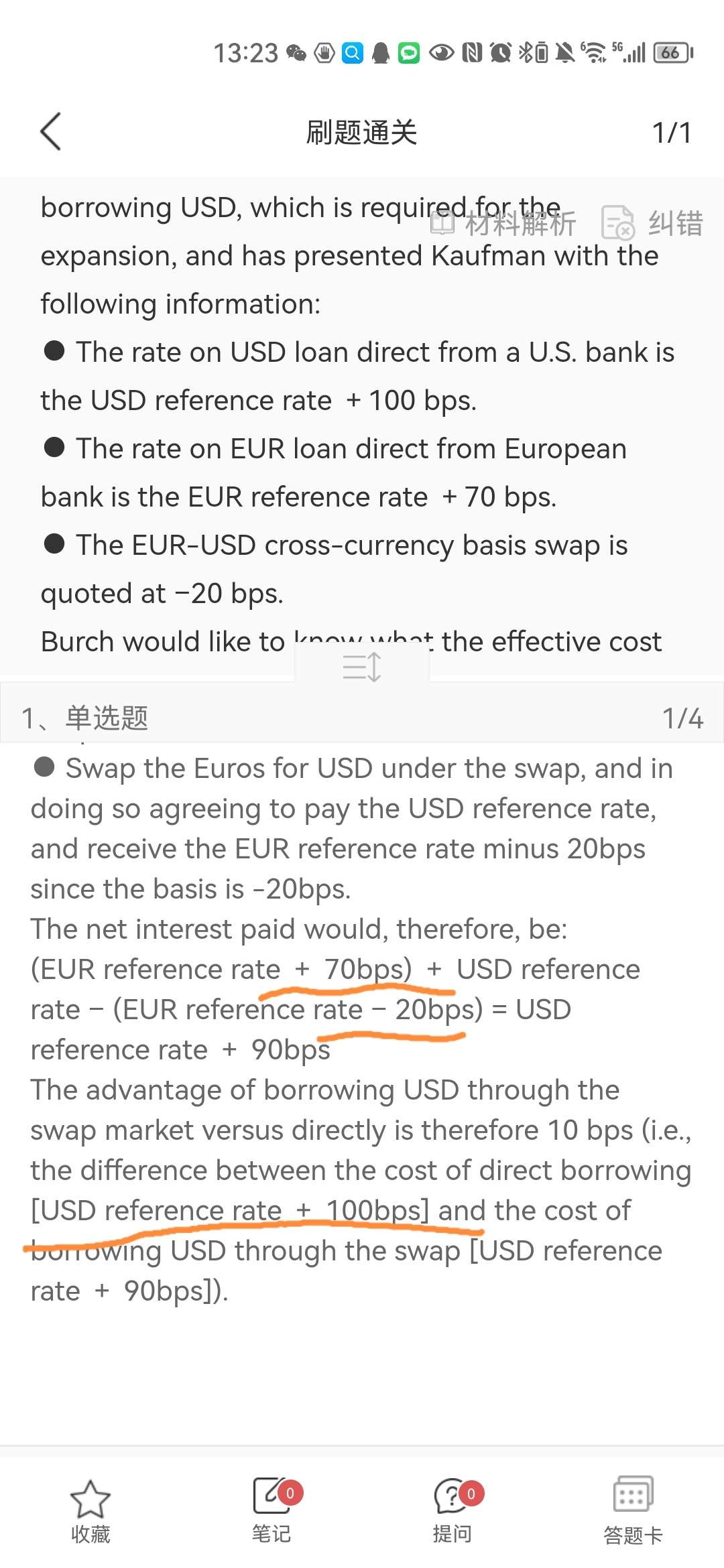Report an error with 纠错
Screen dimensions: 724x1568
(652, 223)
